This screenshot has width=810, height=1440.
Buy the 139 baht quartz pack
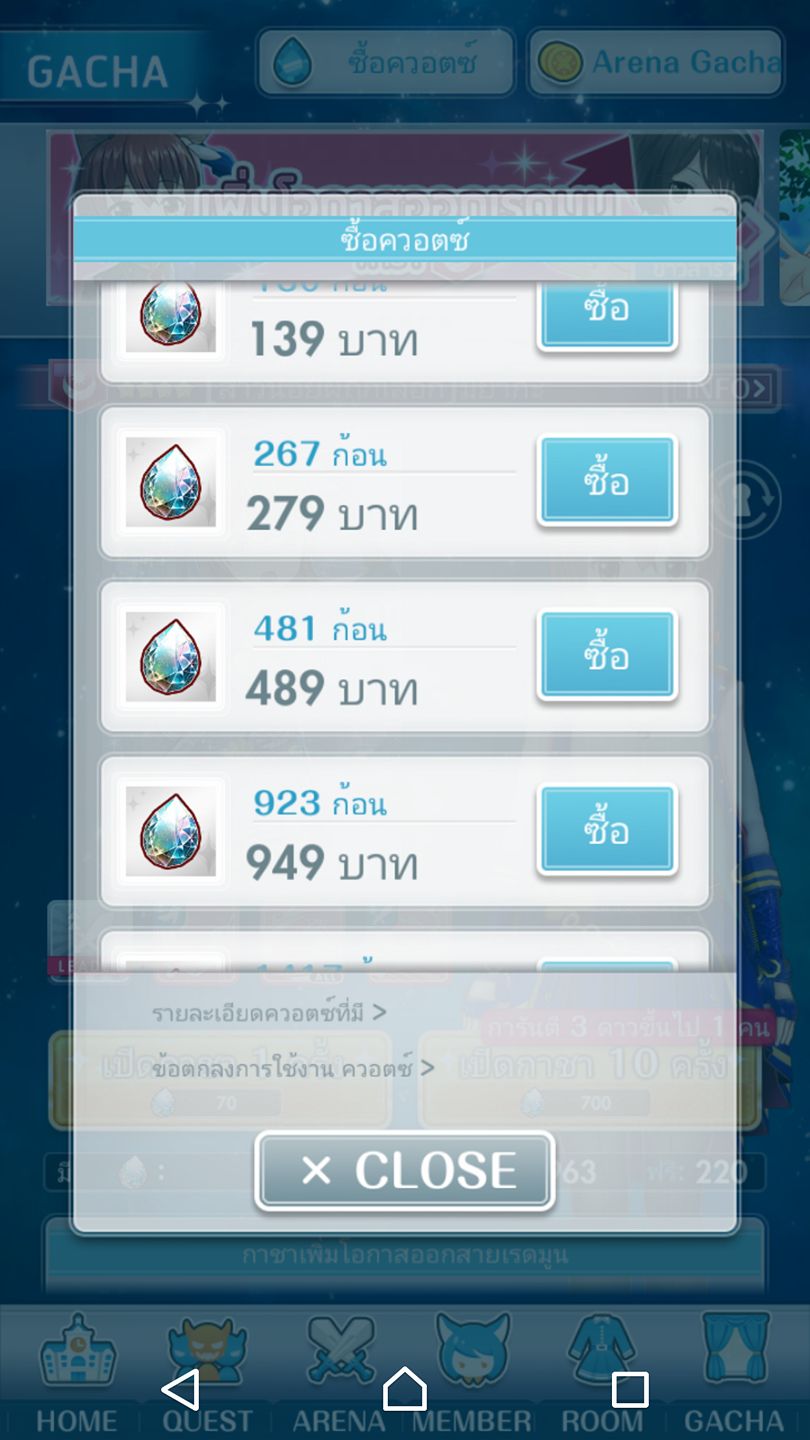[x=607, y=312]
